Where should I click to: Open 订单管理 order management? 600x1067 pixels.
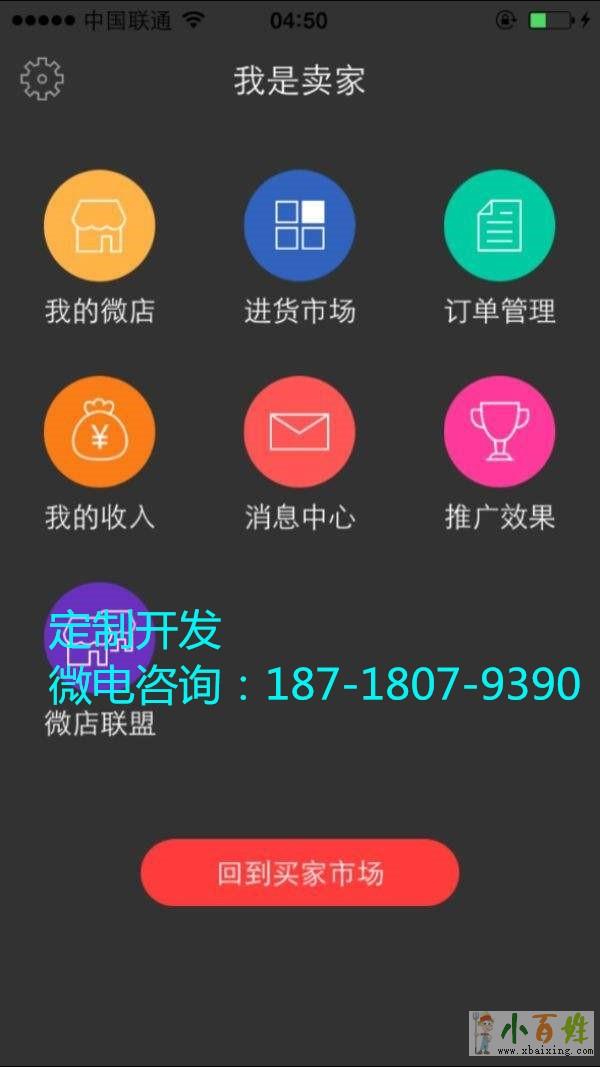click(499, 225)
